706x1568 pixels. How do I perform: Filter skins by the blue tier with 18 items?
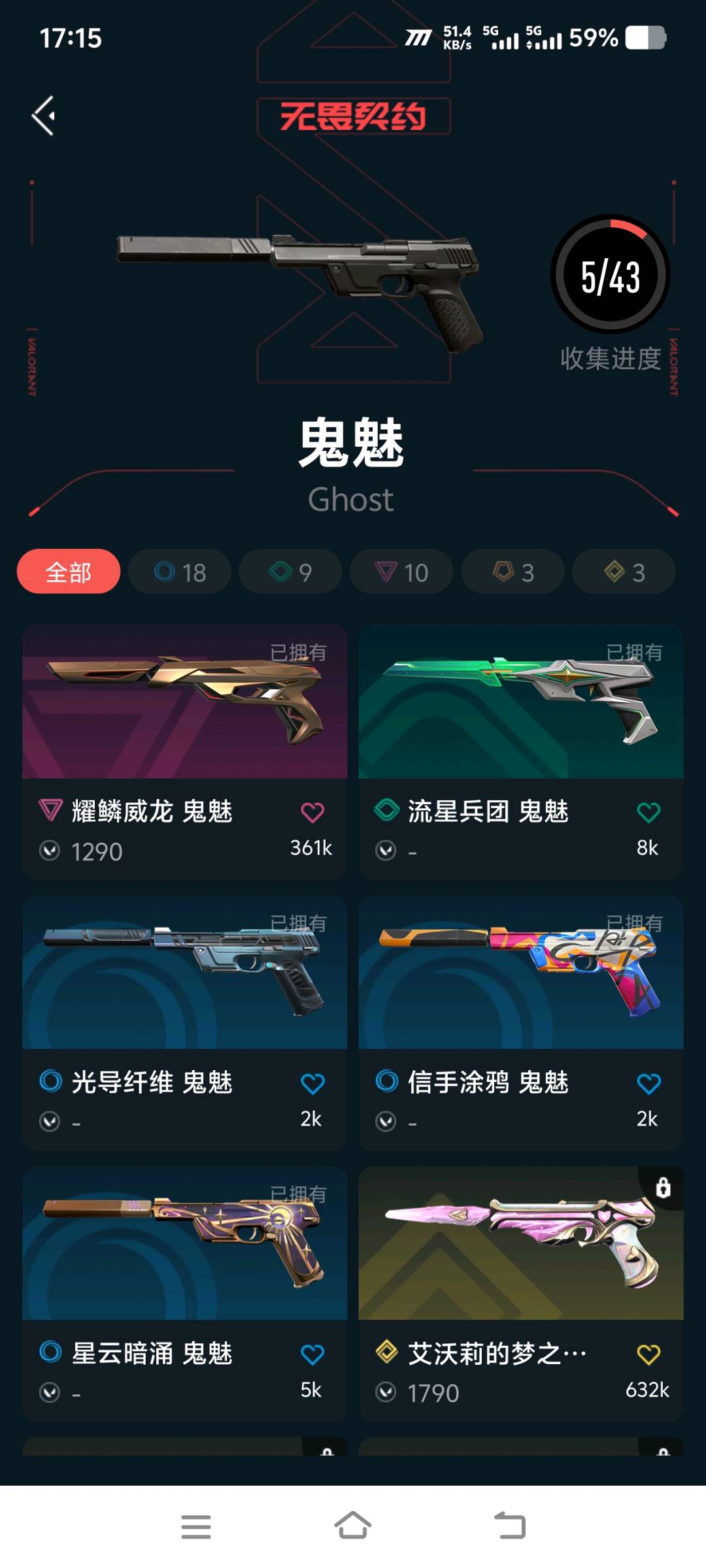(x=180, y=572)
